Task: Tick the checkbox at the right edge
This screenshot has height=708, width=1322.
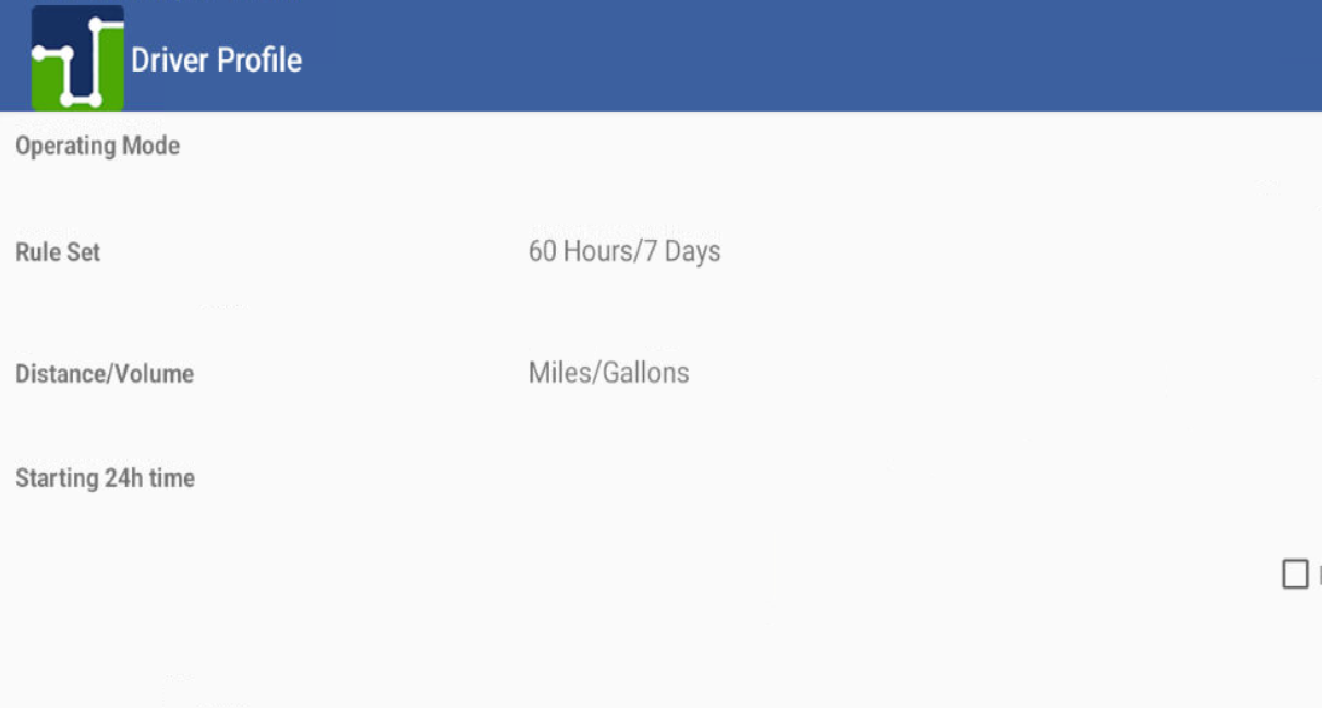Action: (1295, 574)
